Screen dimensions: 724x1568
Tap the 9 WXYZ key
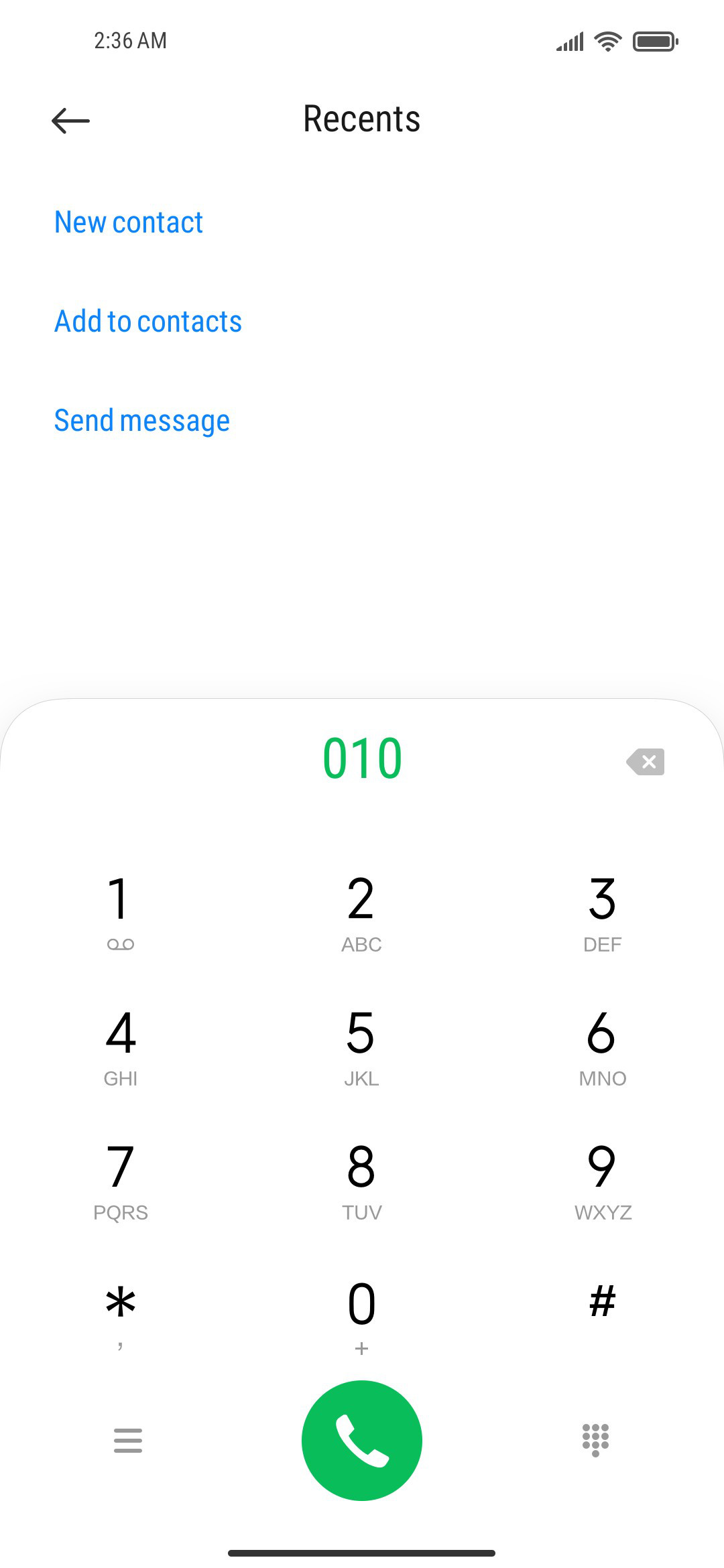(602, 1181)
